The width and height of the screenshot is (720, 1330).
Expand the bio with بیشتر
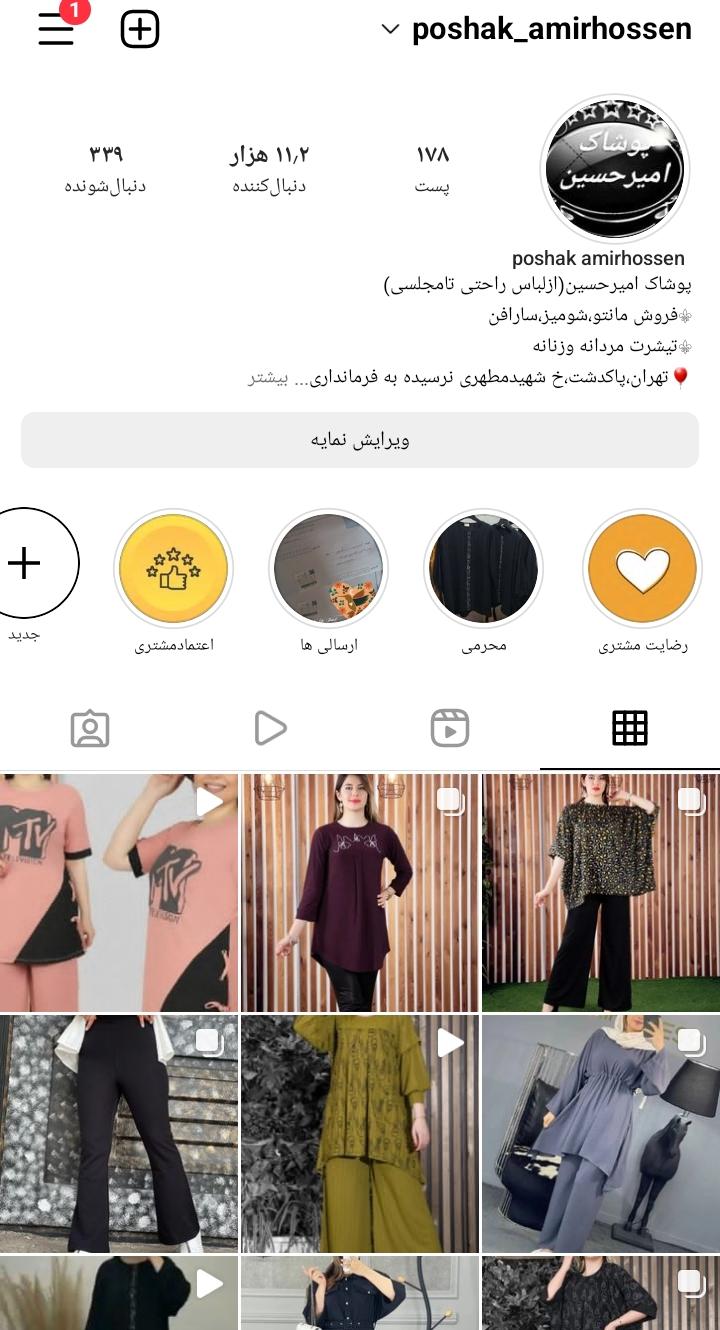pos(267,378)
